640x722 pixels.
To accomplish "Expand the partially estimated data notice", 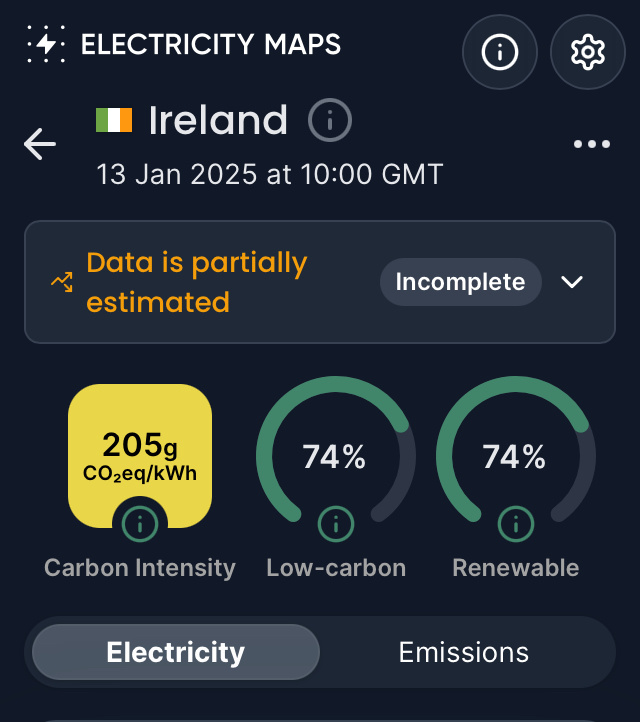I will pos(572,282).
